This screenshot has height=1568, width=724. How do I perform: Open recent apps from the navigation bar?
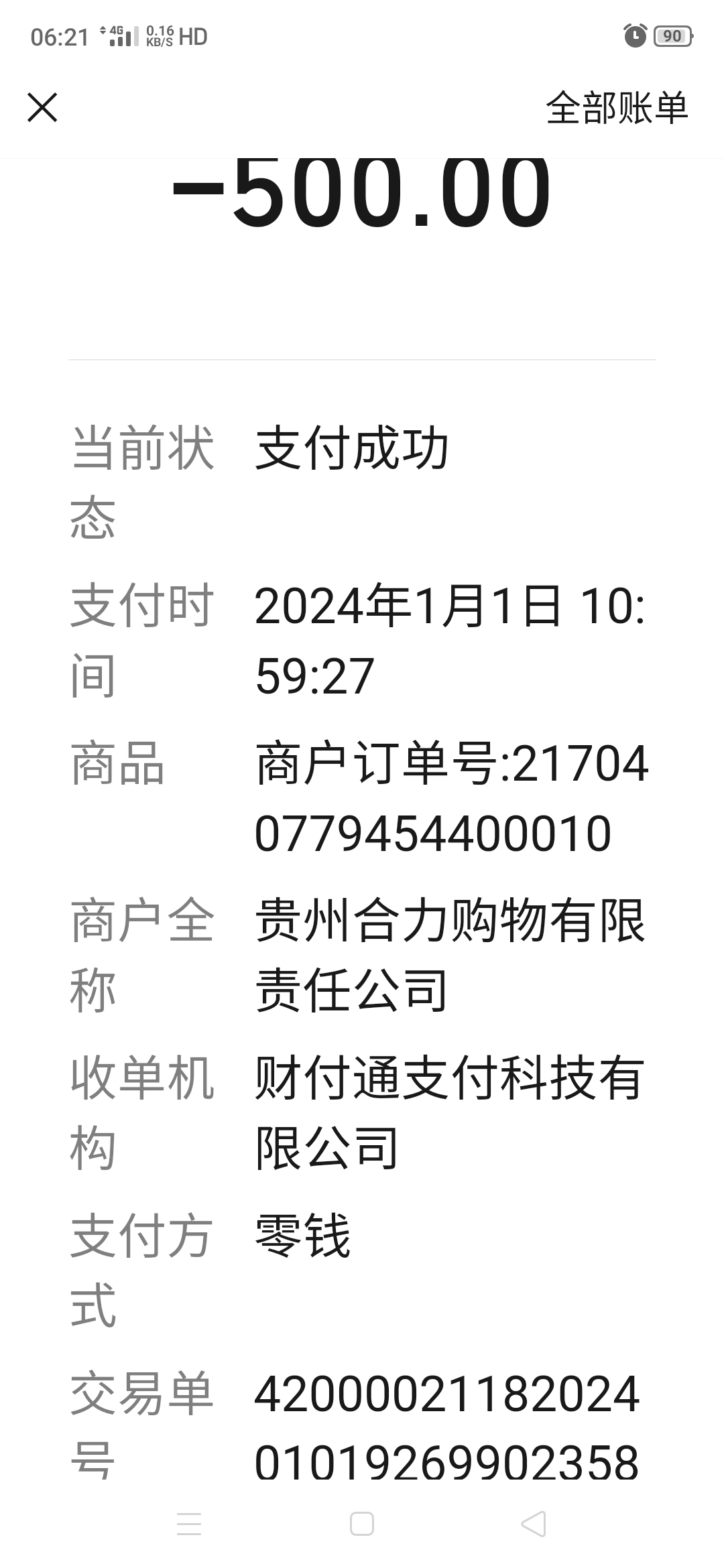click(189, 1524)
